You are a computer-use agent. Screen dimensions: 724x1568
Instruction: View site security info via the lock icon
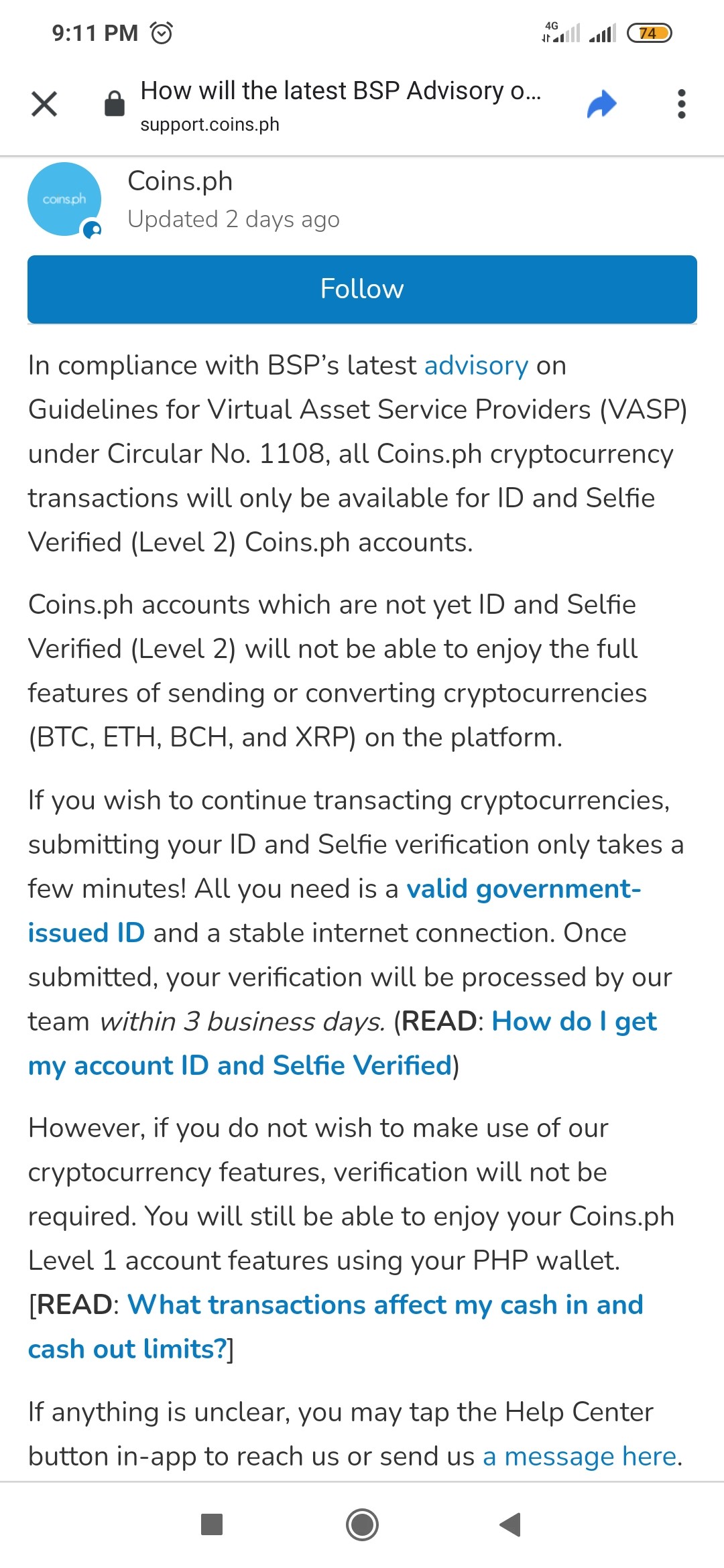coord(115,104)
